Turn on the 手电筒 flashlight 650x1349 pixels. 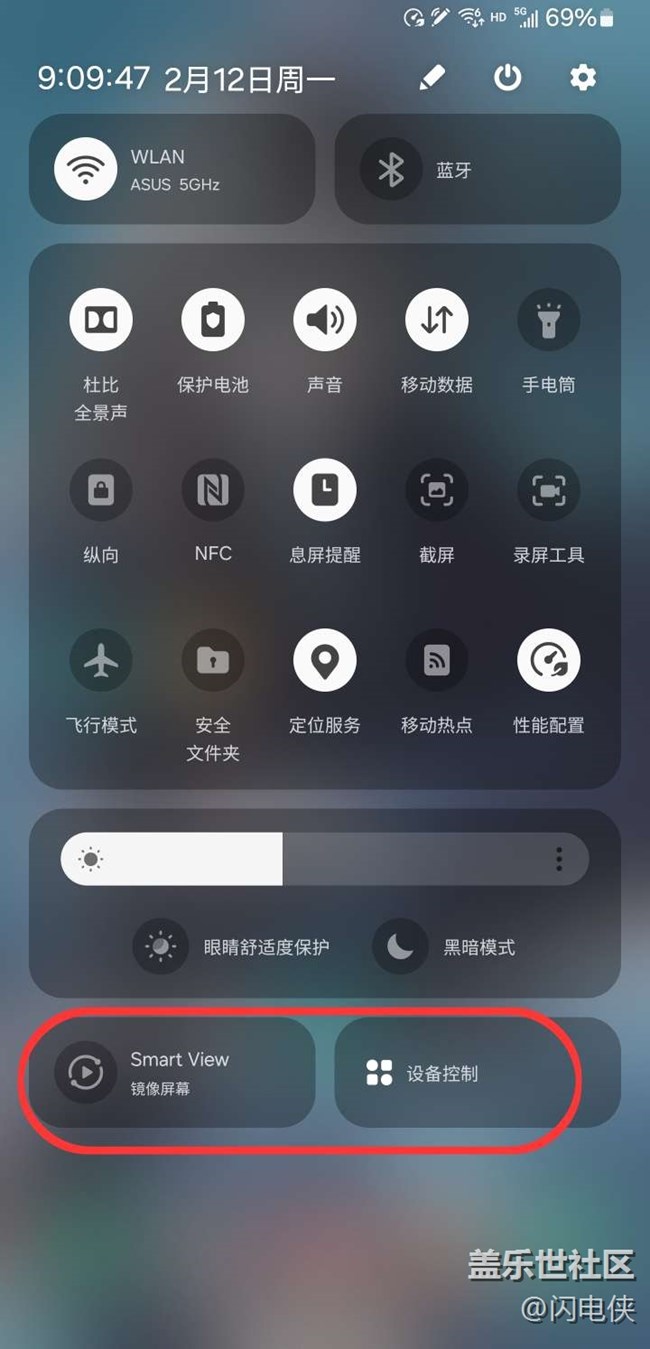pyautogui.click(x=549, y=320)
